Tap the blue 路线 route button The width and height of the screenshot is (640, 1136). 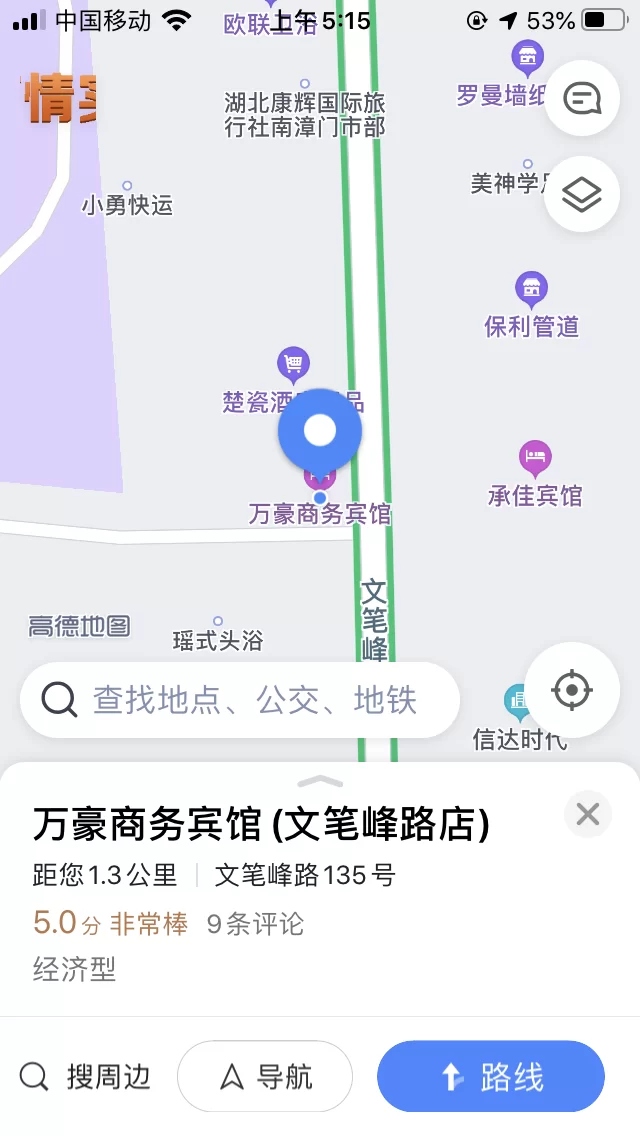[x=491, y=1077]
